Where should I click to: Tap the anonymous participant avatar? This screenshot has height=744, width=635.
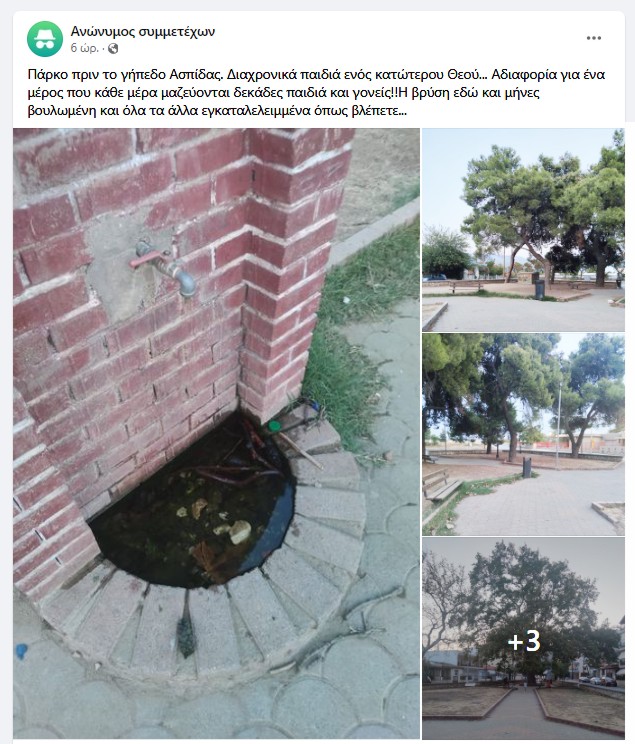click(44, 38)
